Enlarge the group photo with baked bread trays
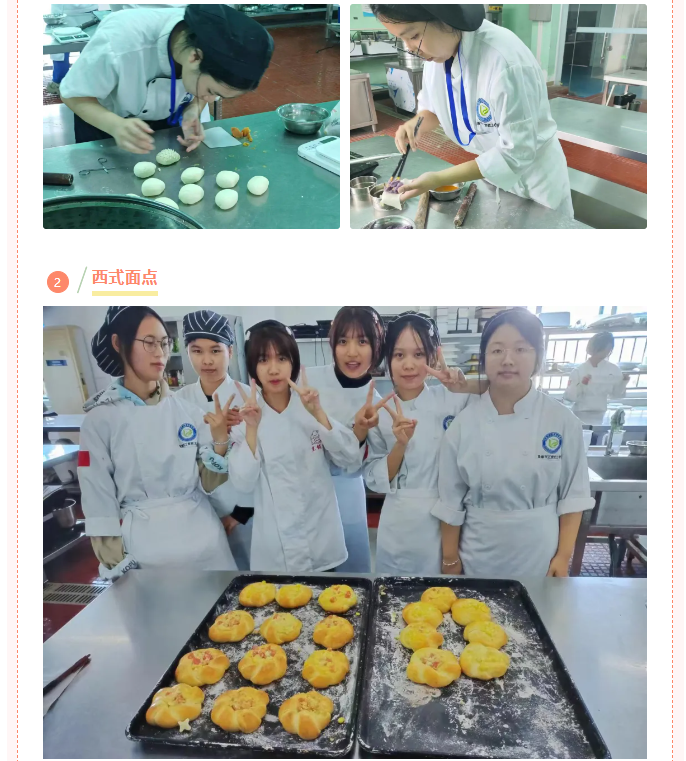 [345, 532]
